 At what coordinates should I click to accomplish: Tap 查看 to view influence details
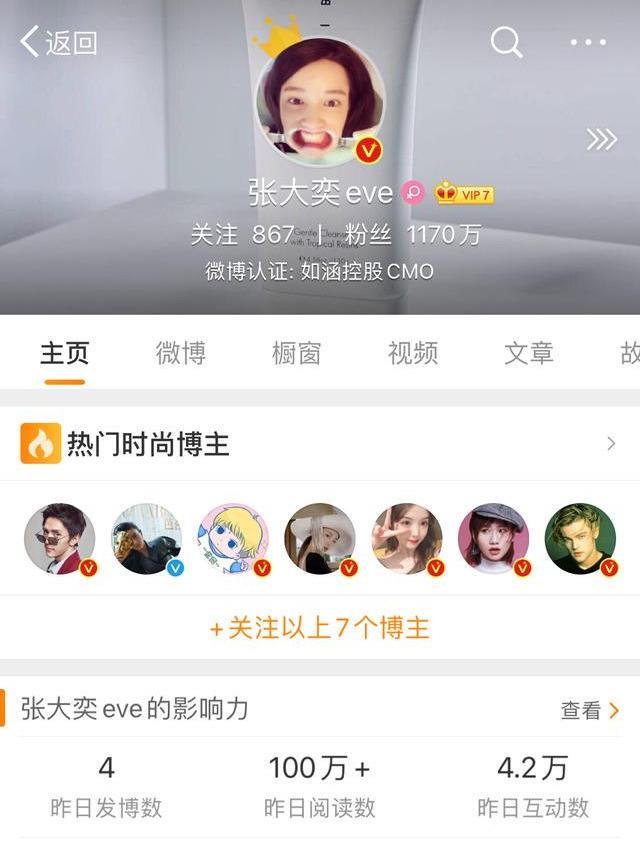(x=590, y=710)
